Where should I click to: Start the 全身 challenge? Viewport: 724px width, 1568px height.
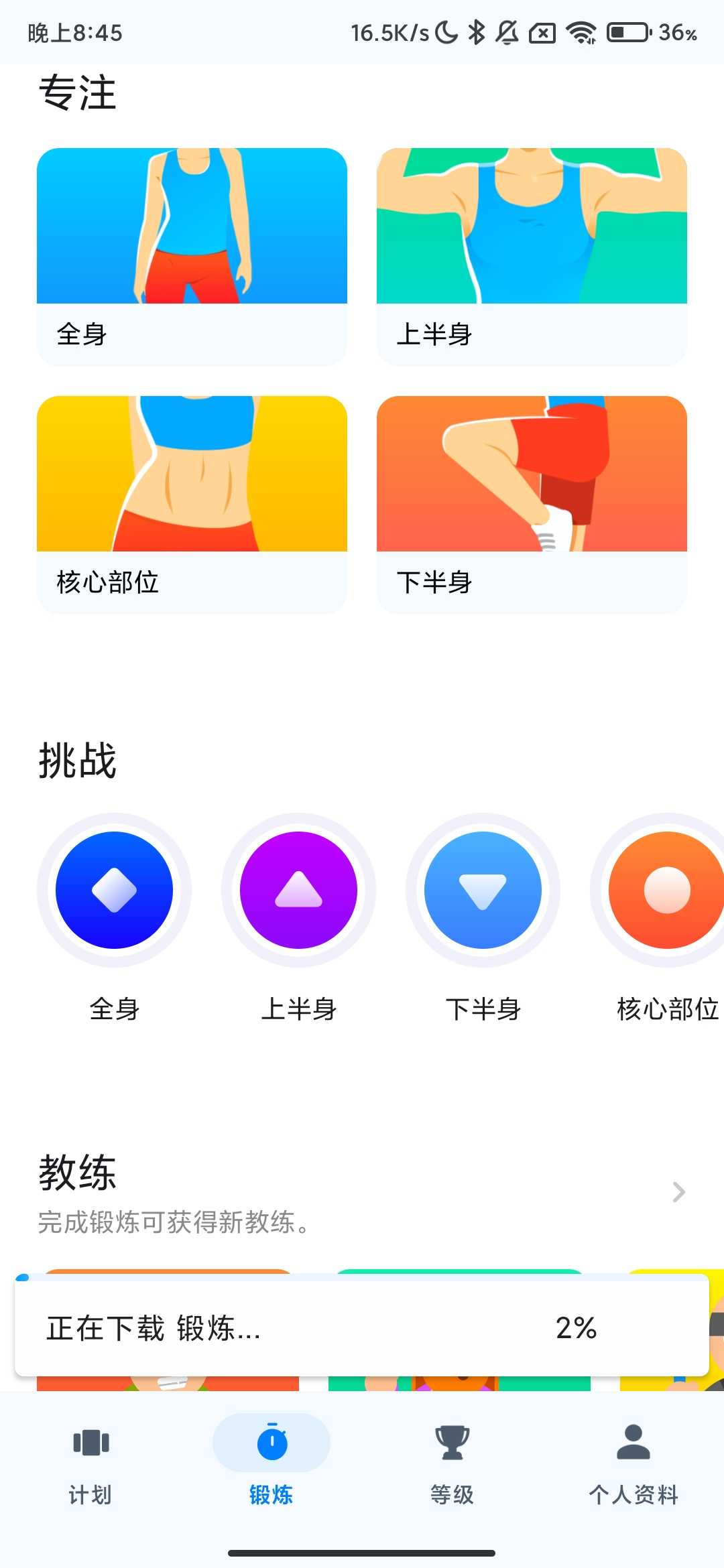coord(114,890)
